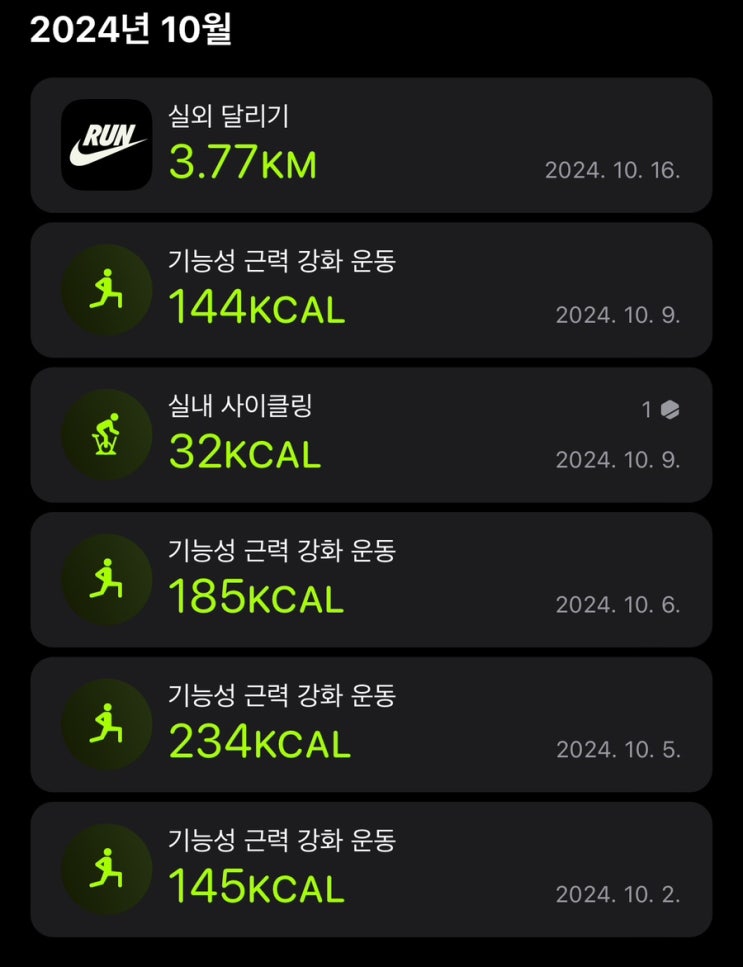Screen dimensions: 743x967
Task: Open the 185KCAL strength workout from October 6
Action: [x=371, y=580]
